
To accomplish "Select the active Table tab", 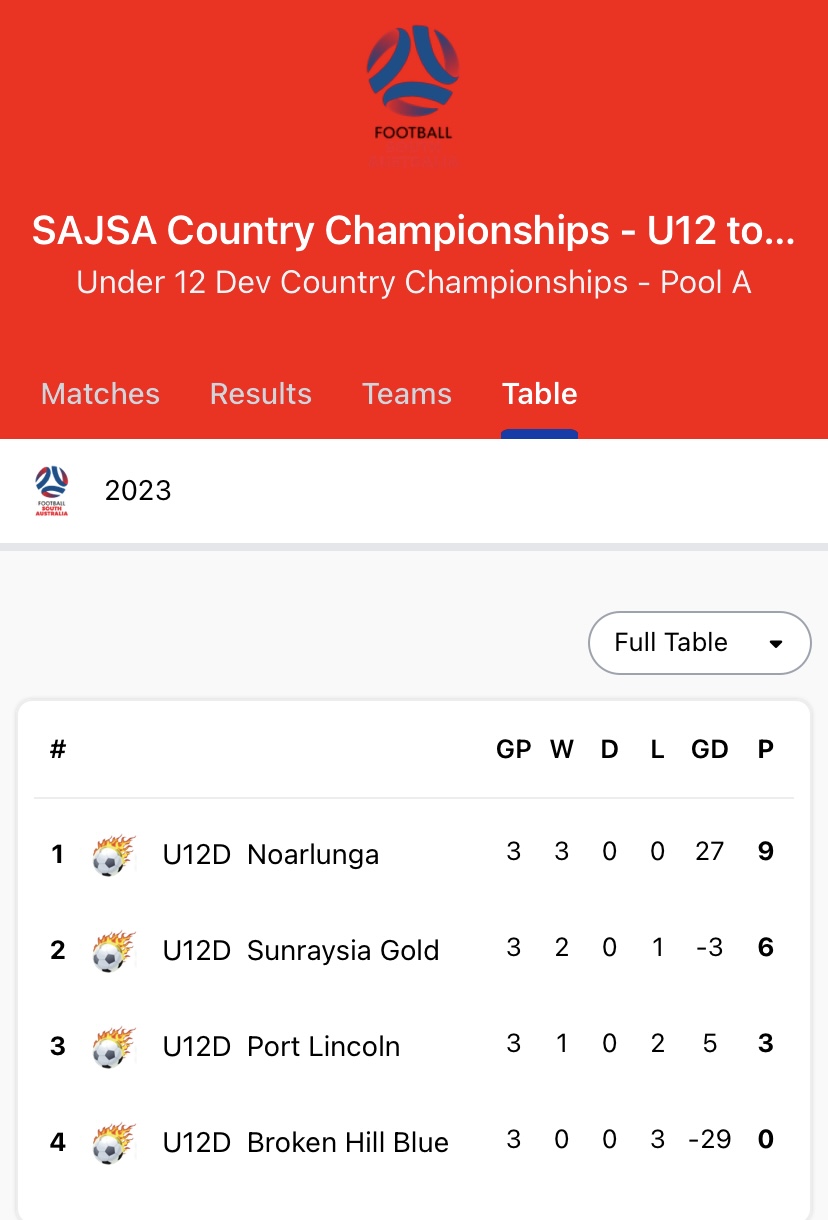I will 539,394.
